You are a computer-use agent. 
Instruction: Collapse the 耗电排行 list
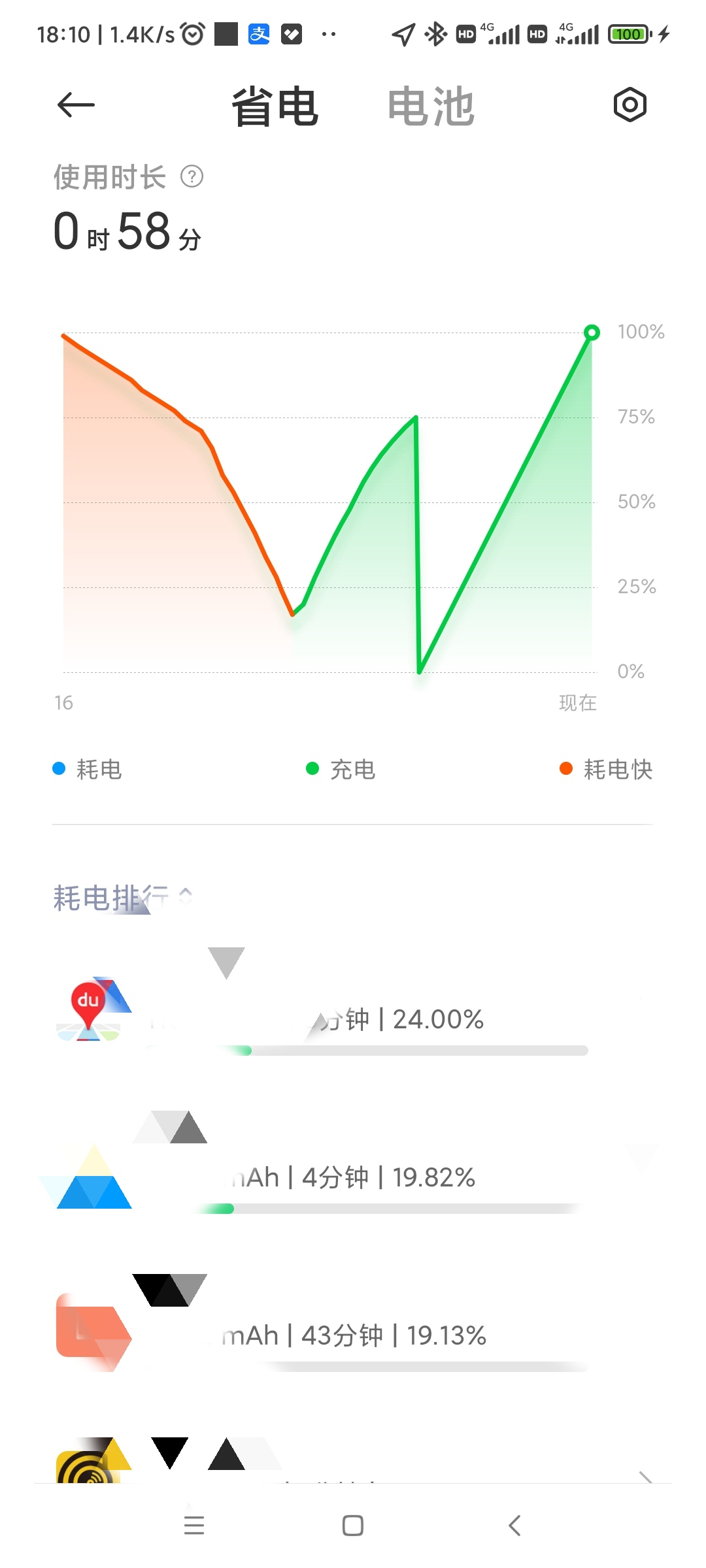click(186, 895)
